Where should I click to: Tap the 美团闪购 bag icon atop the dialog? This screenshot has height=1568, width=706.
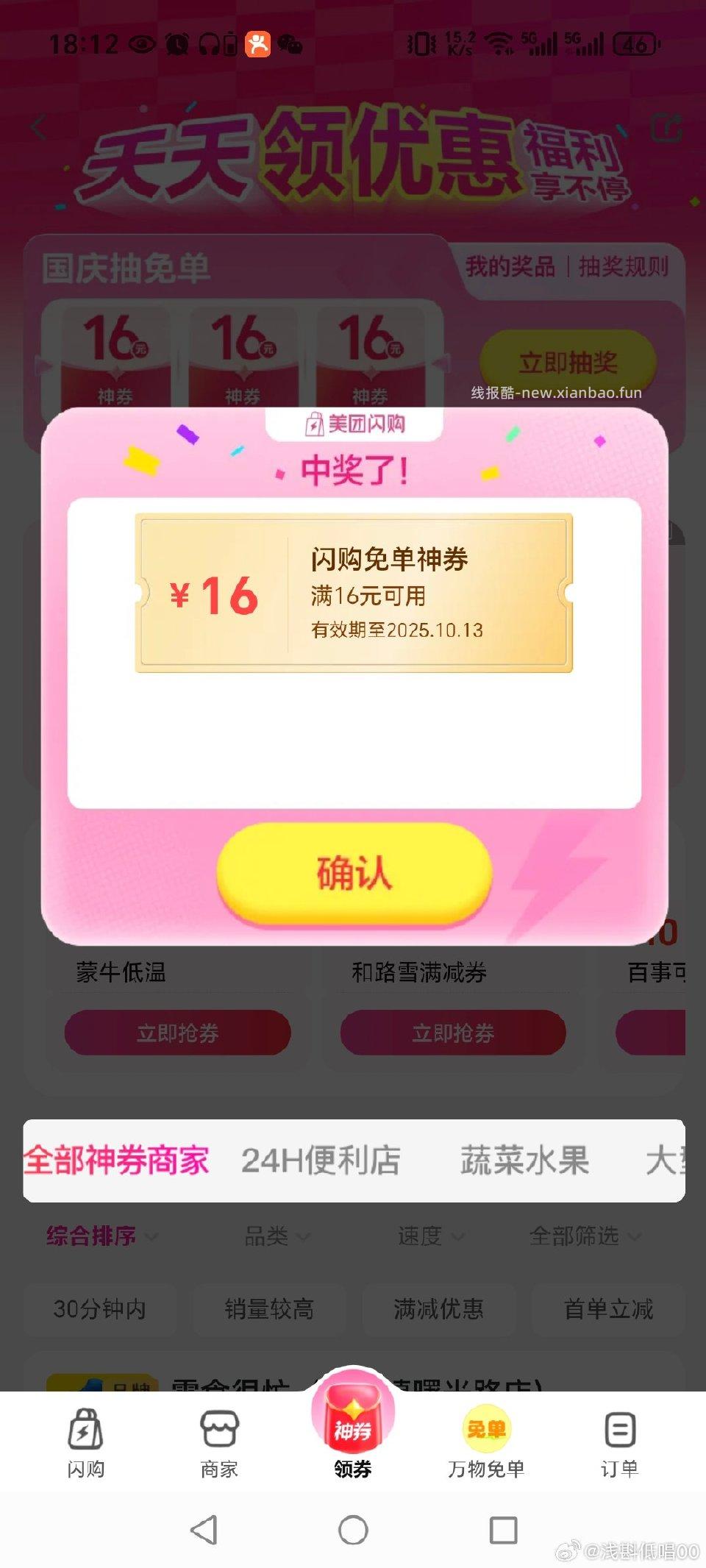coord(314,421)
